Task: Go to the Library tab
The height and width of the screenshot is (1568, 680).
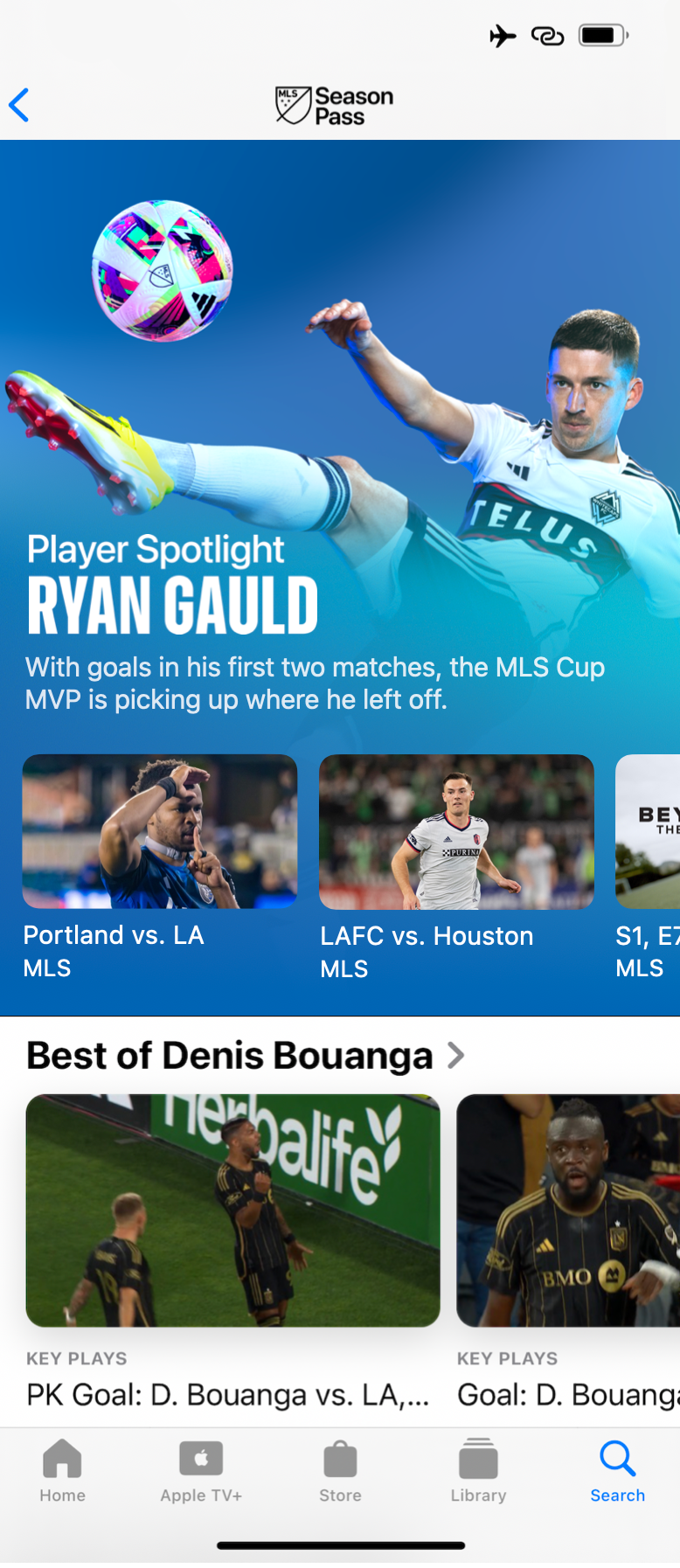Action: click(478, 1472)
